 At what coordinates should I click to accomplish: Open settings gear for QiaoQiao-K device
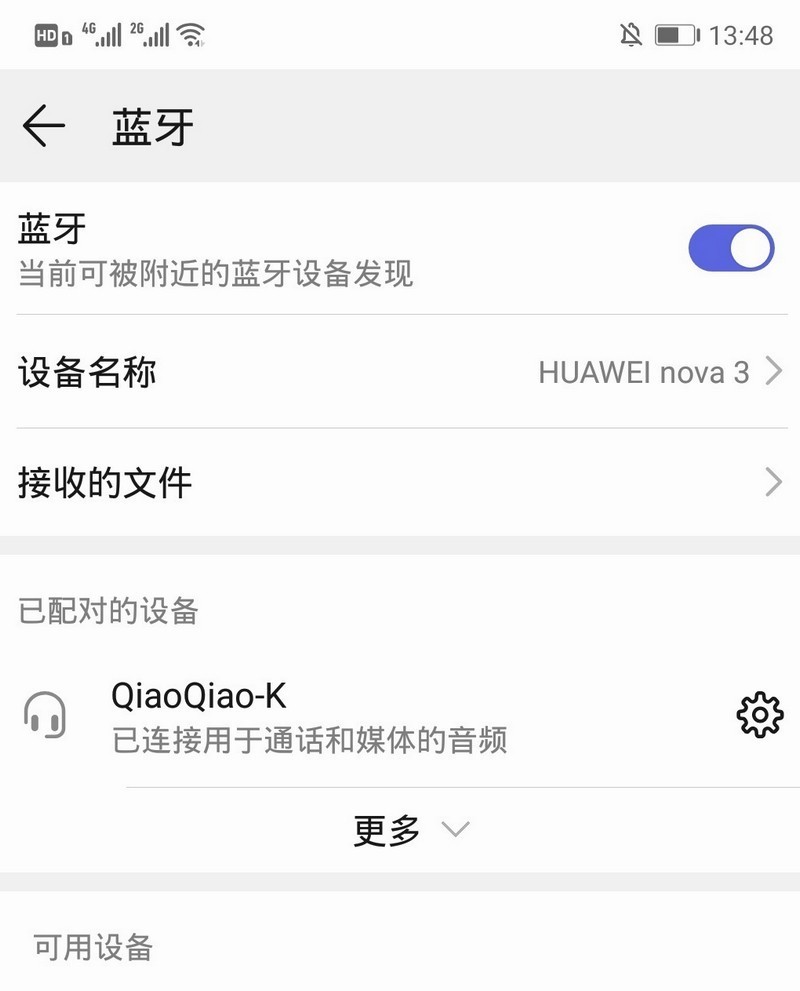(x=761, y=714)
